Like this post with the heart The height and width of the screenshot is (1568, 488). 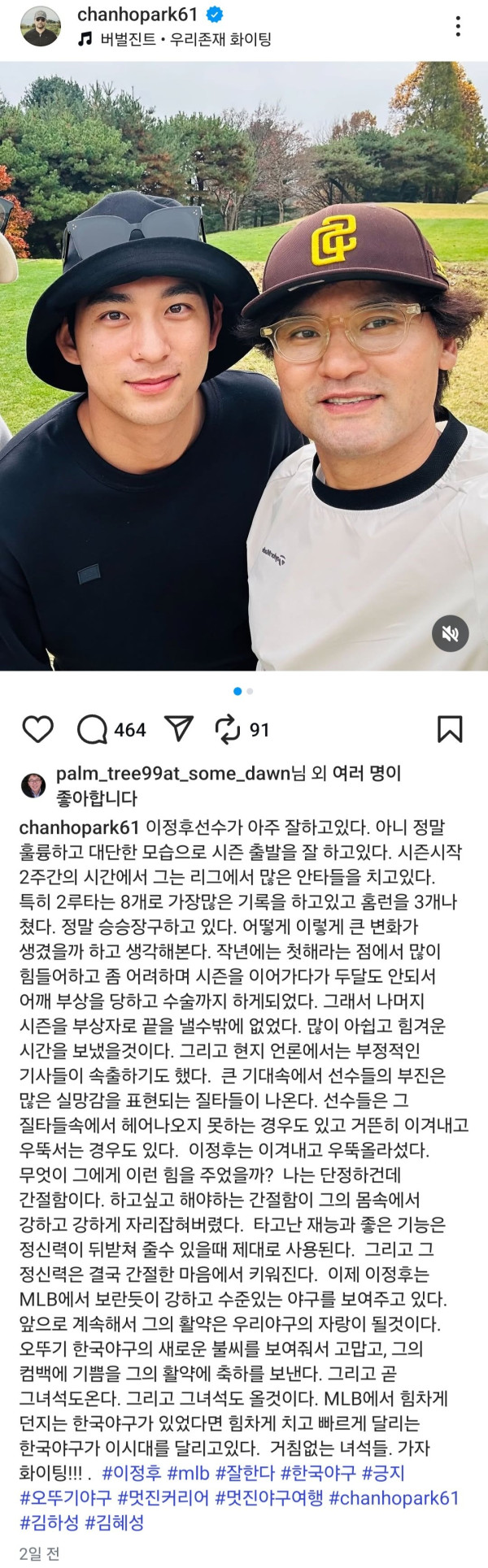pyautogui.click(x=37, y=729)
